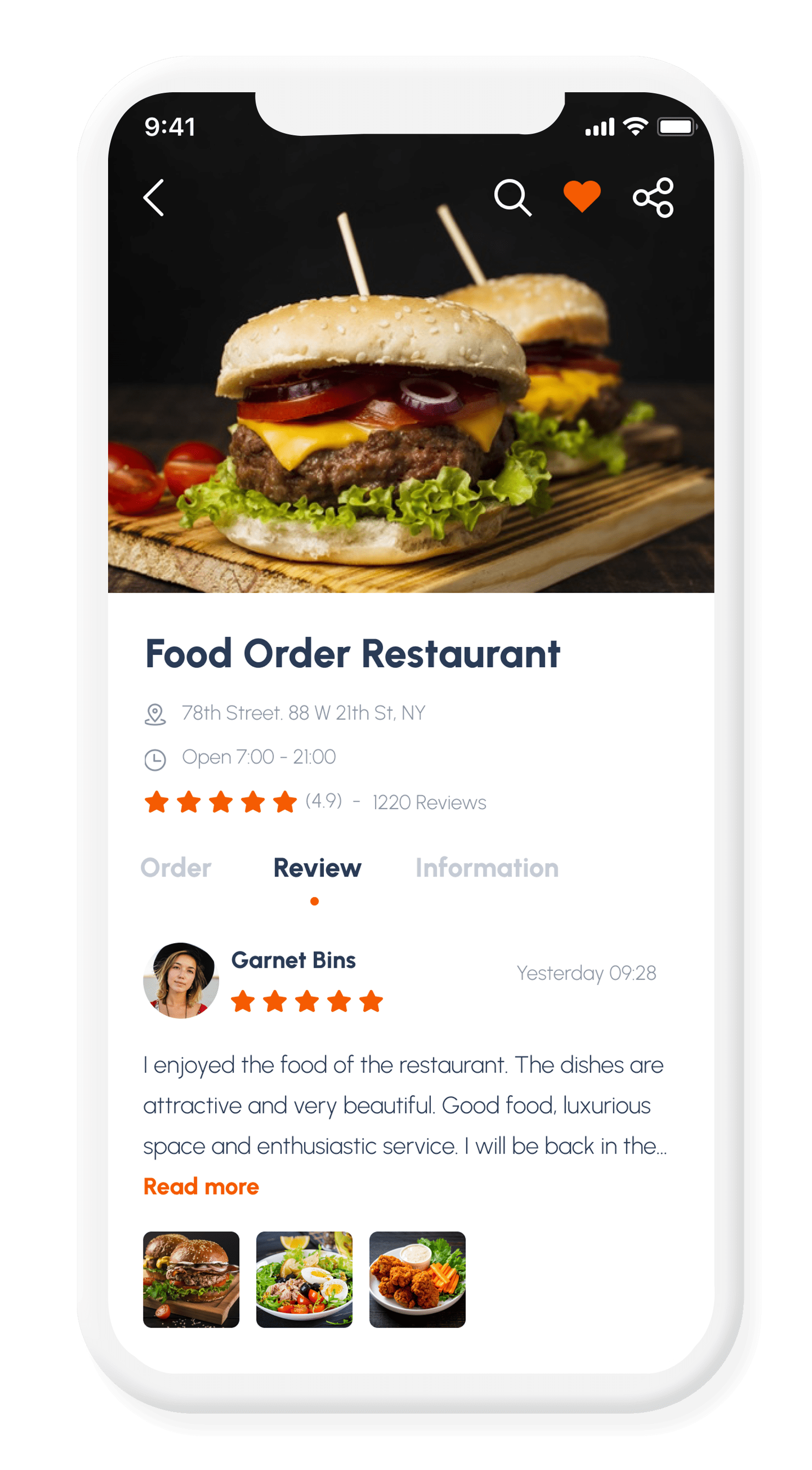Remove restaurant from favorites via heart icon
The width and height of the screenshot is (812, 1470).
(x=581, y=196)
